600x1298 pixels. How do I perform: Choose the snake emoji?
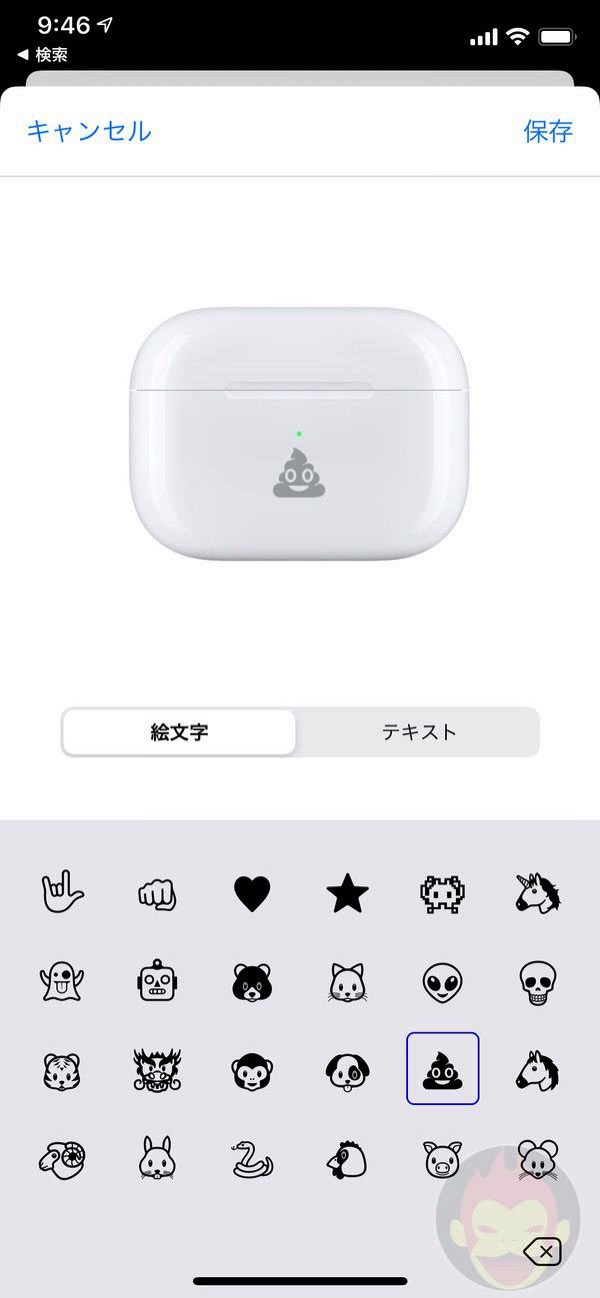pyautogui.click(x=252, y=1159)
